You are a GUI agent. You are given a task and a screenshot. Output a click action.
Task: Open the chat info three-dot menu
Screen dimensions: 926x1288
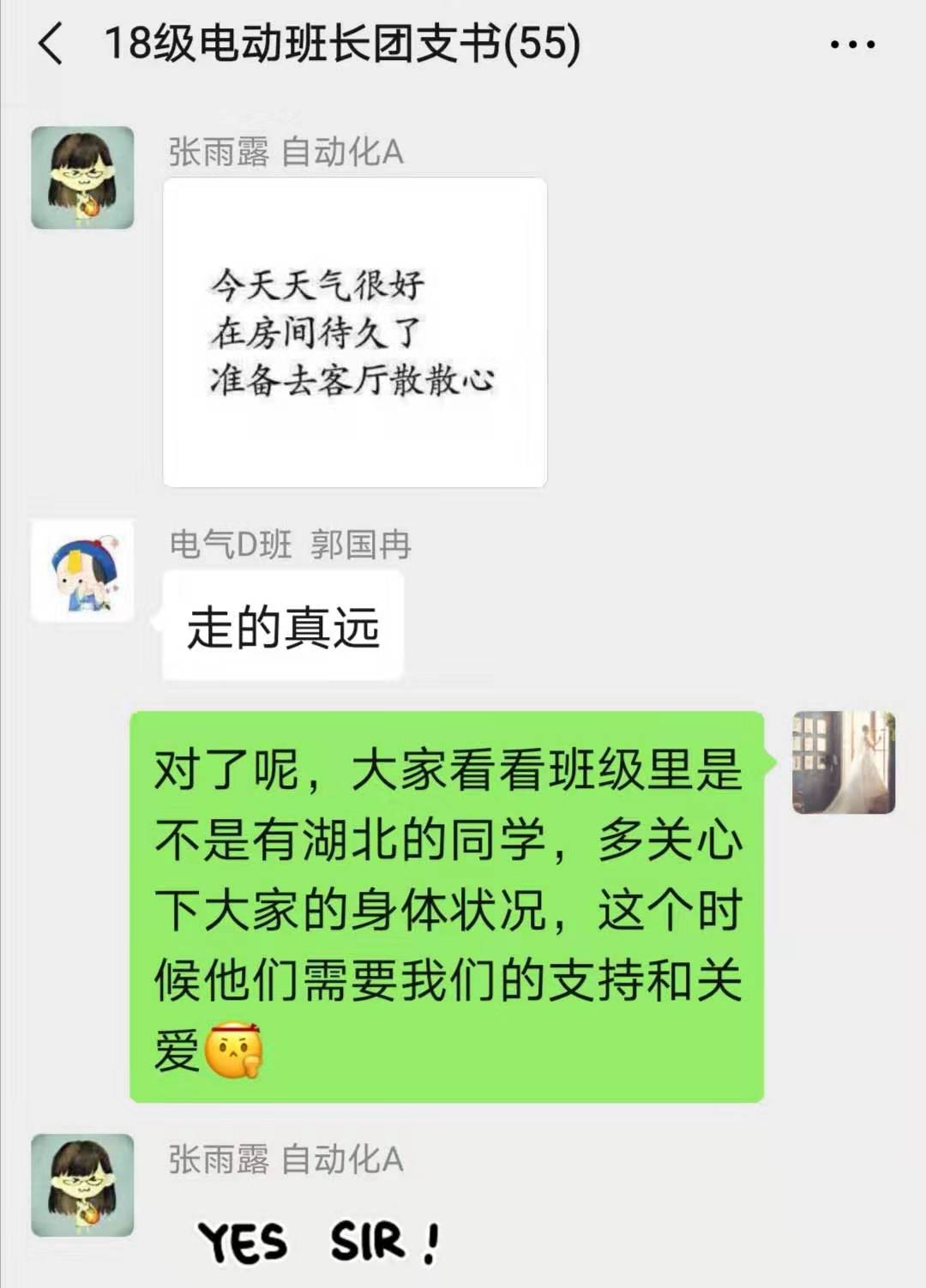[852, 45]
